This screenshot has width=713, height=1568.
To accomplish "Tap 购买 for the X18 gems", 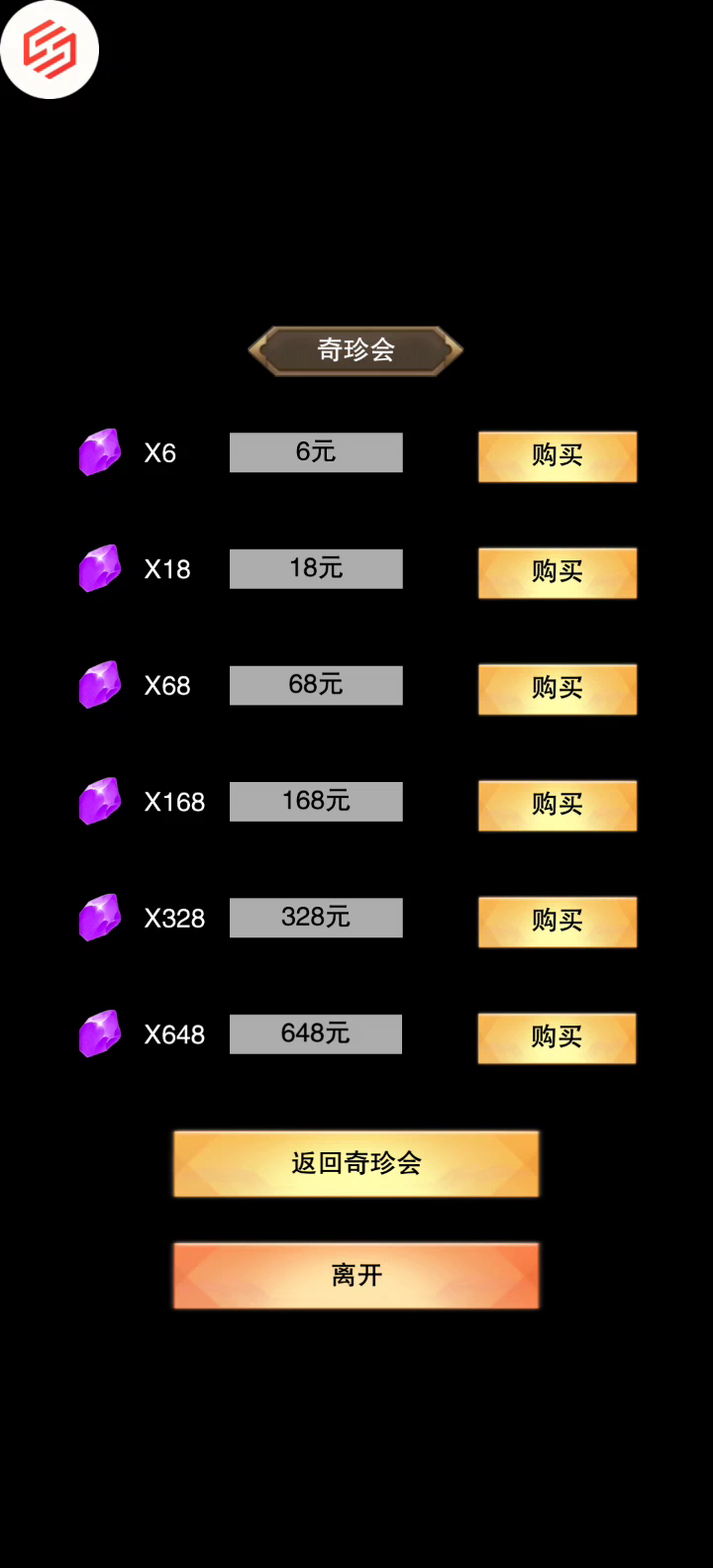I will pos(558,572).
